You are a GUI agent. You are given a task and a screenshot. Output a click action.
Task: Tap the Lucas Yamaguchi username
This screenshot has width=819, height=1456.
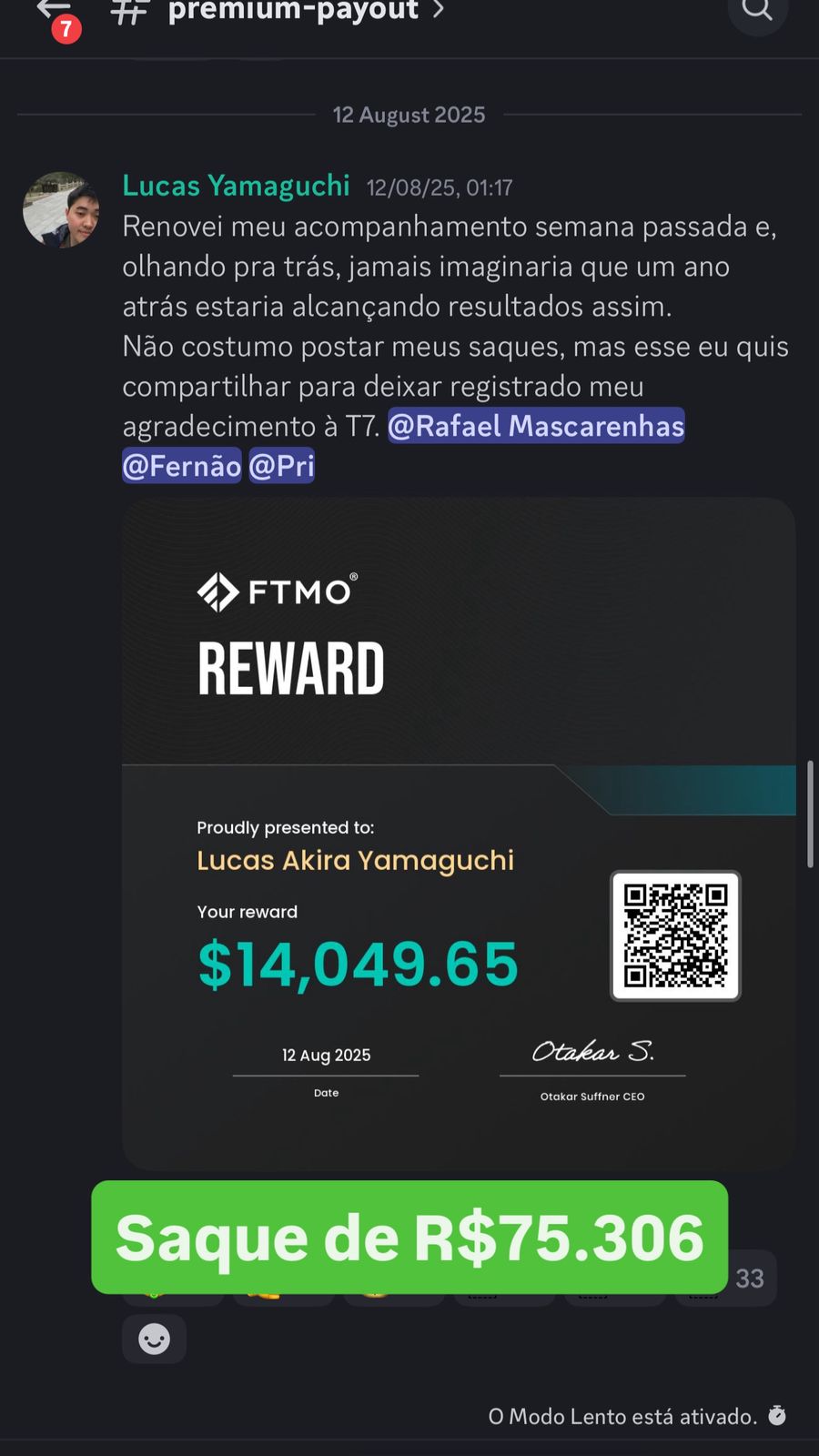click(x=236, y=186)
